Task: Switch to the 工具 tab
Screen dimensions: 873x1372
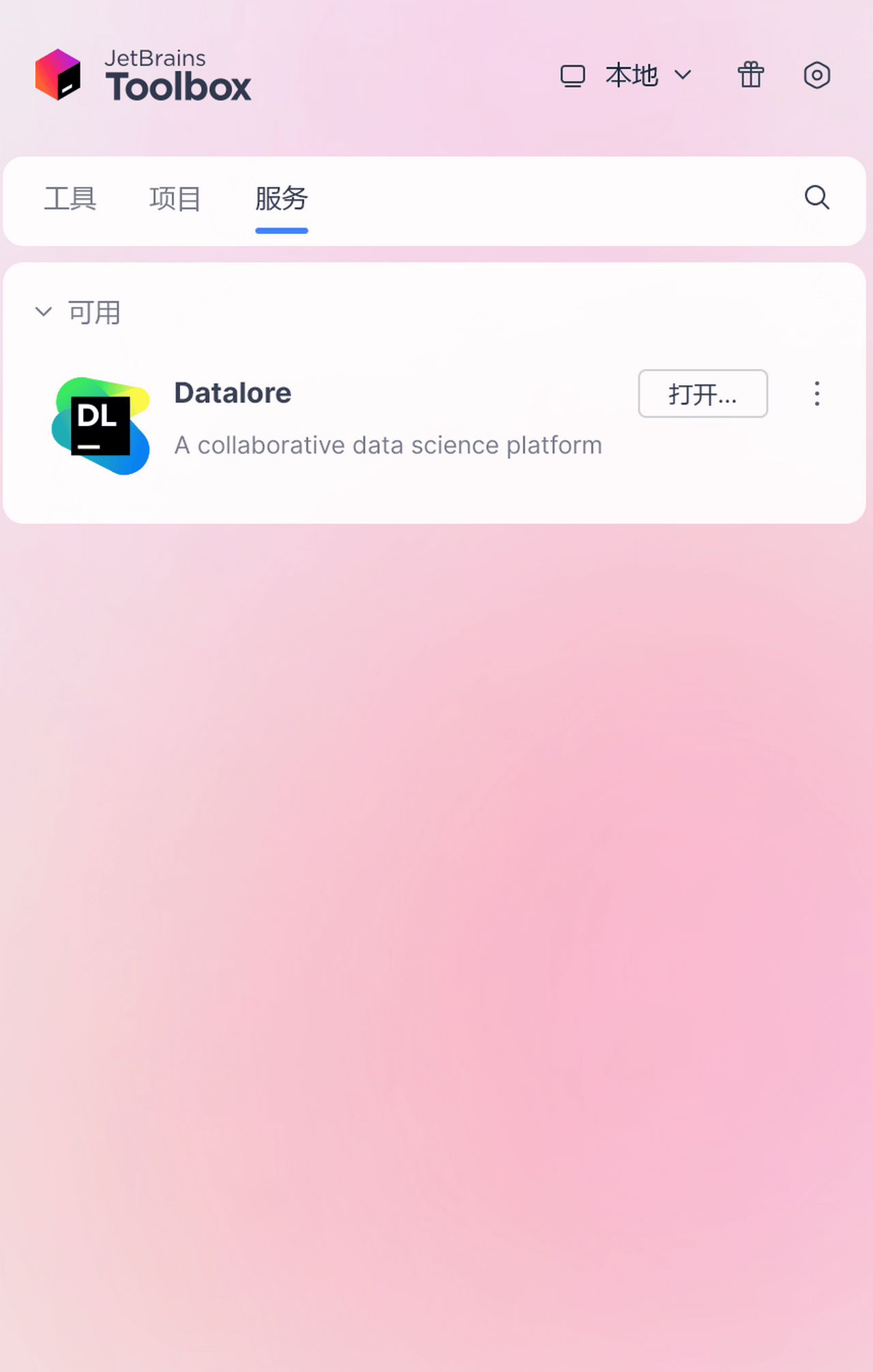Action: (69, 199)
